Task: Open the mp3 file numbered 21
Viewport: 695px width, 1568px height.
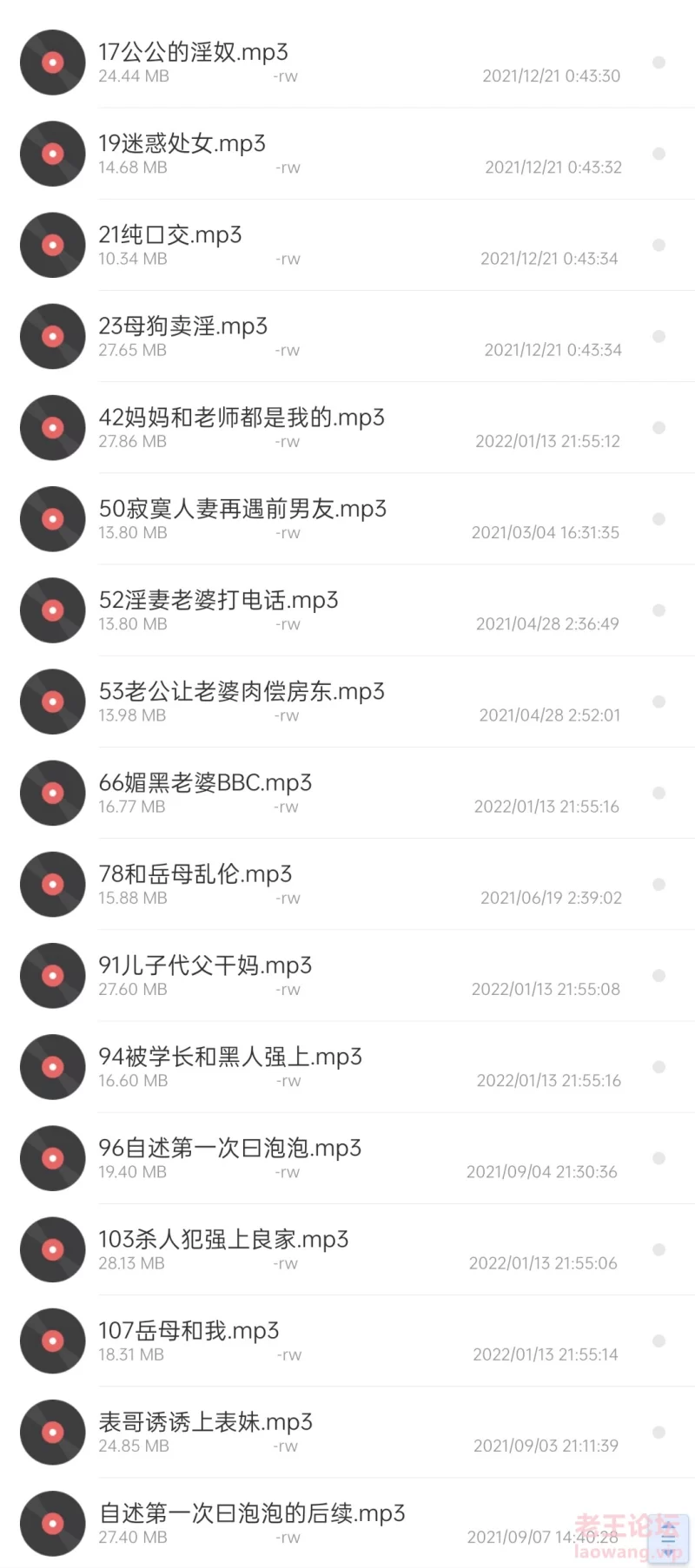Action: click(x=347, y=245)
